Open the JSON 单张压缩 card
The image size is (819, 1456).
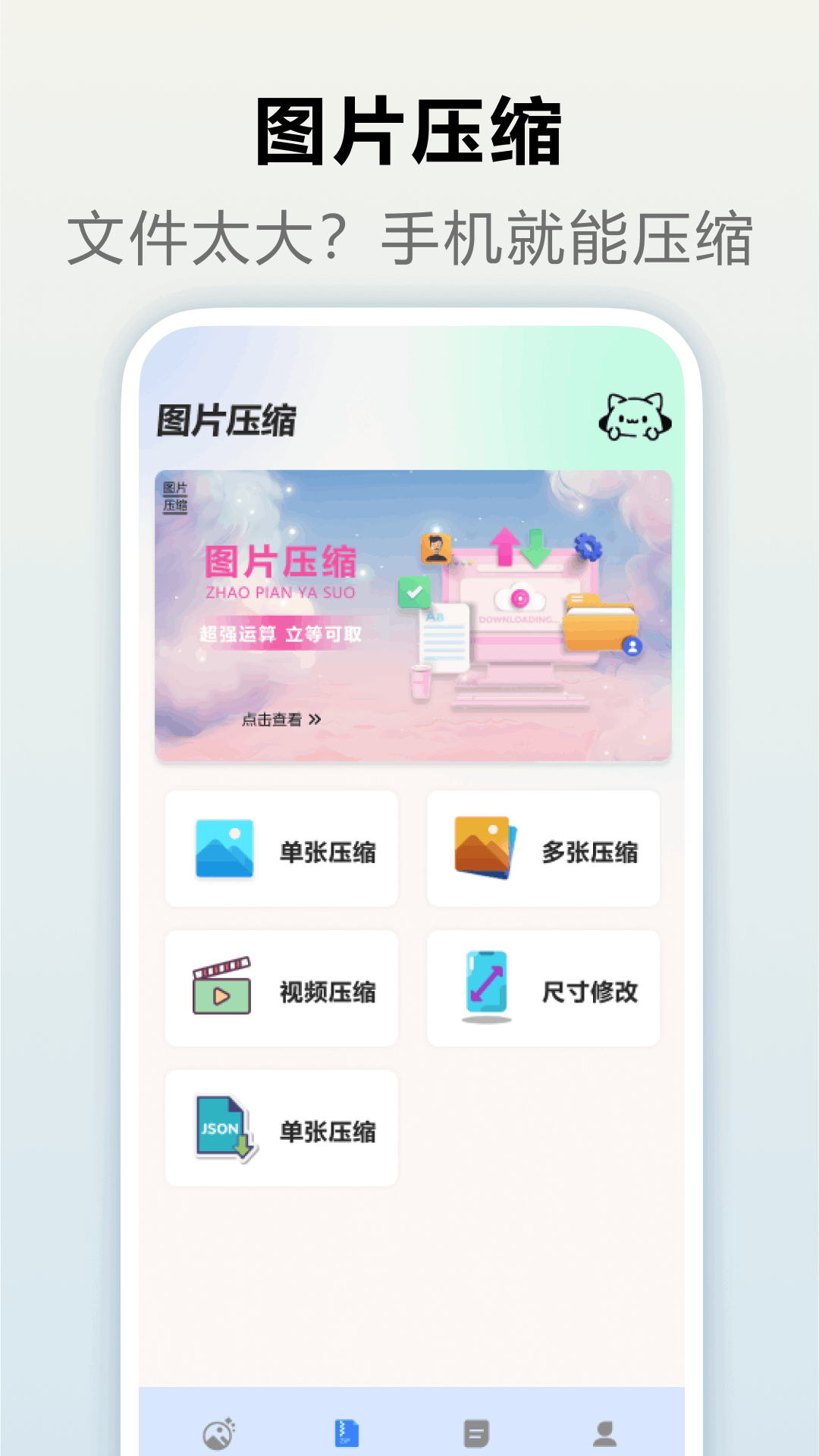pos(281,1126)
